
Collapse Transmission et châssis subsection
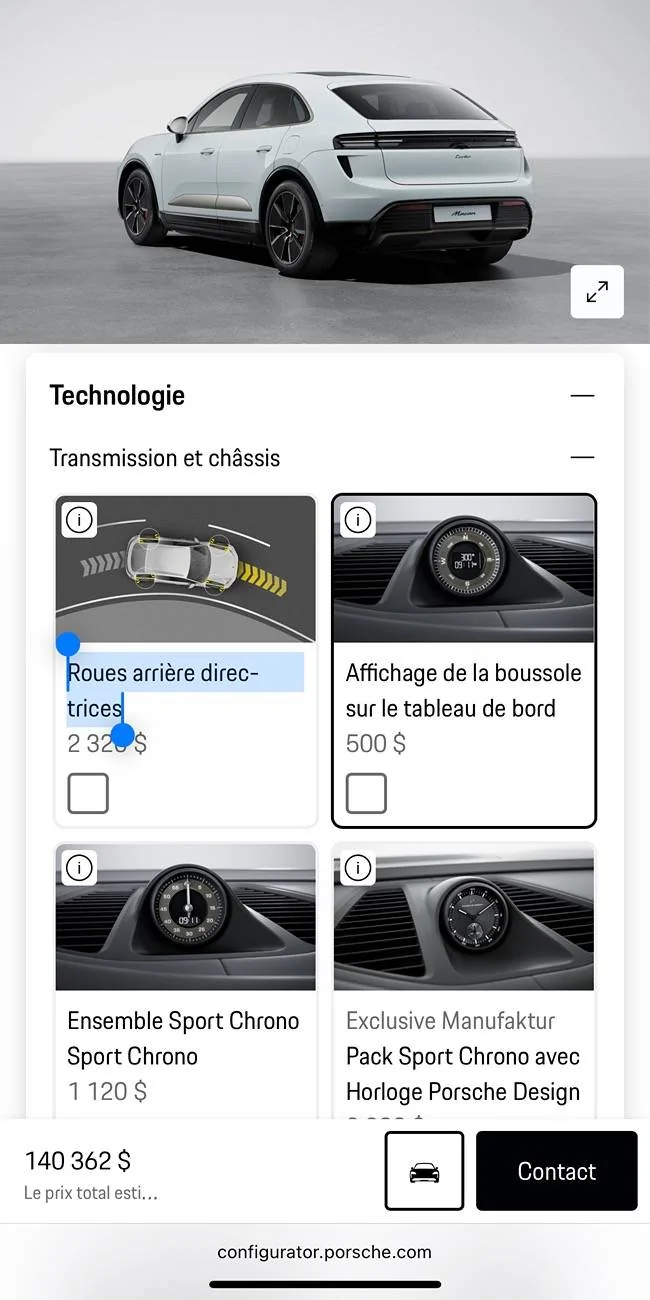582,458
